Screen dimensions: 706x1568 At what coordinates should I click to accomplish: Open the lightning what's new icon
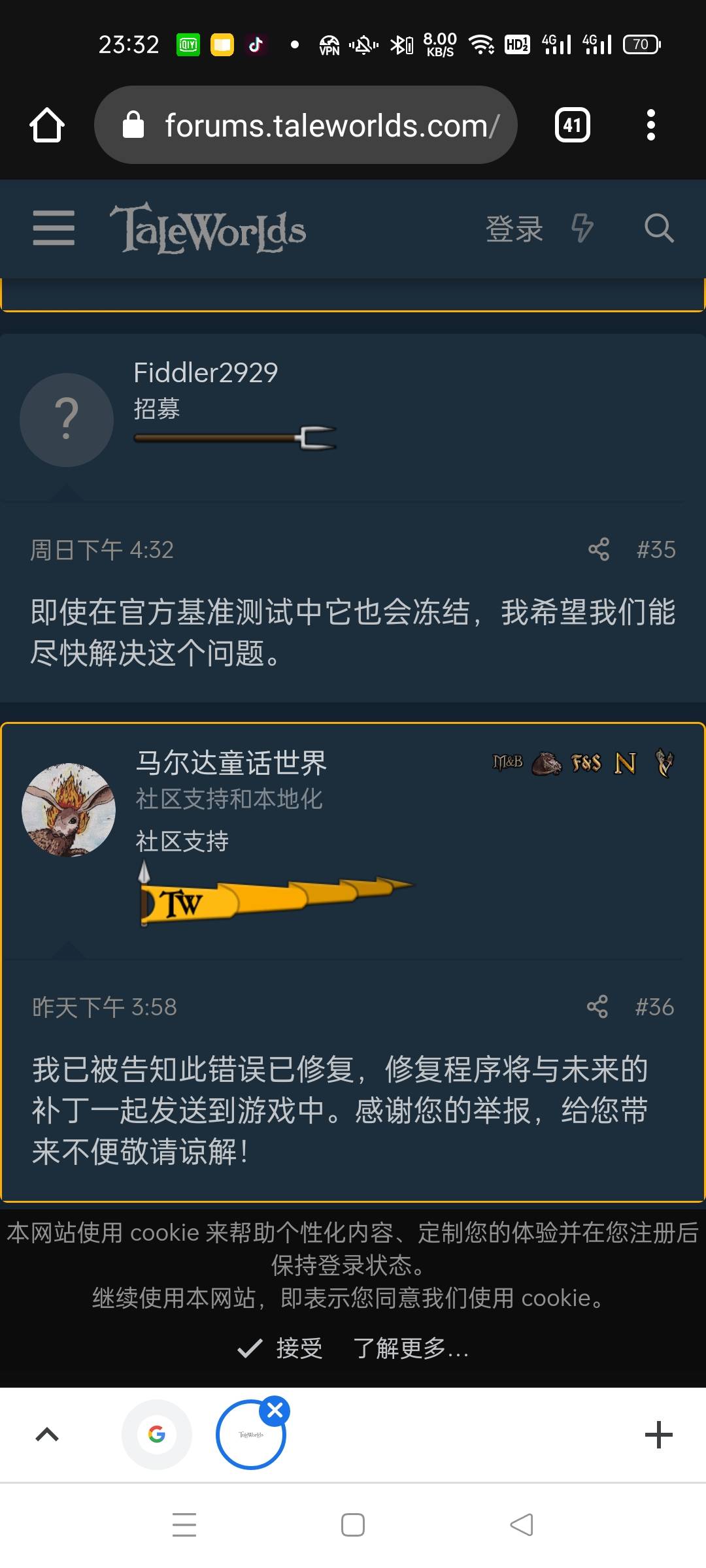(582, 229)
